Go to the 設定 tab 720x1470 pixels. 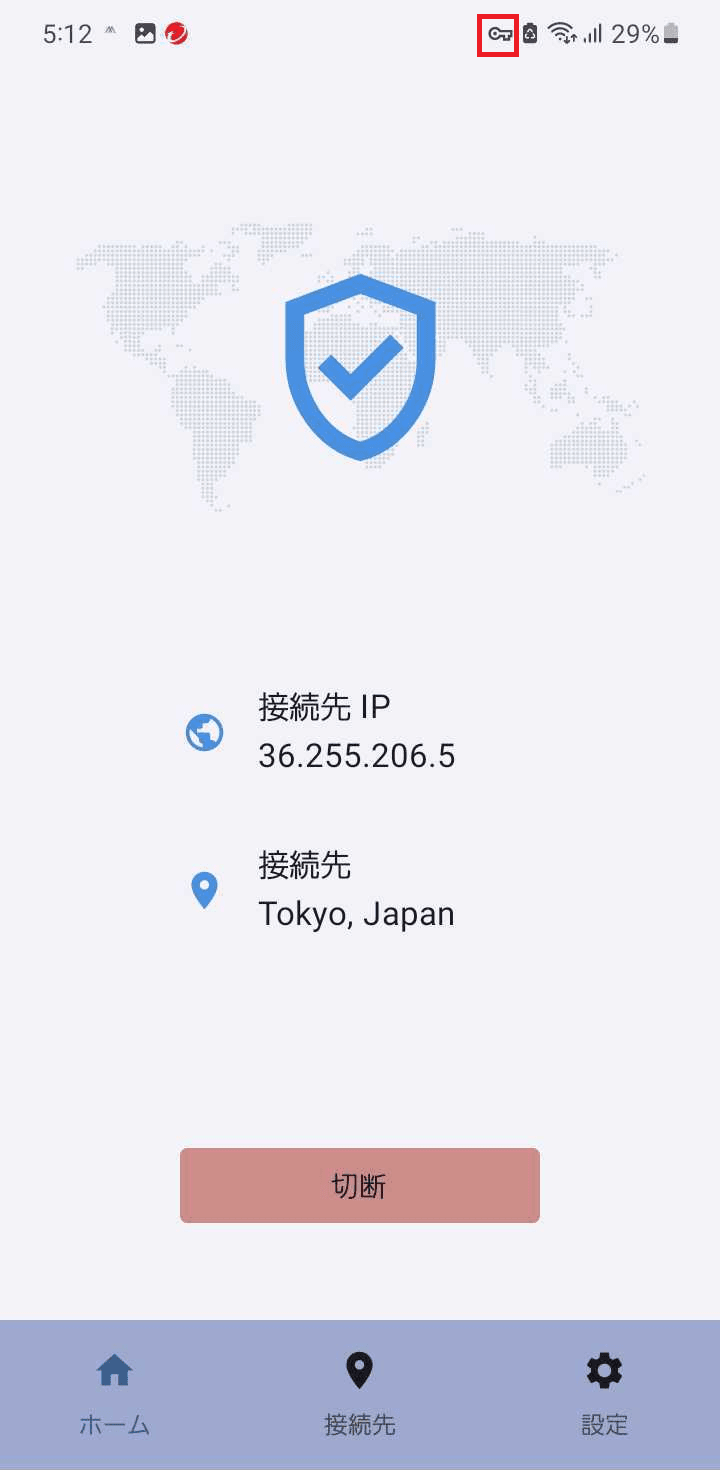tap(605, 1395)
